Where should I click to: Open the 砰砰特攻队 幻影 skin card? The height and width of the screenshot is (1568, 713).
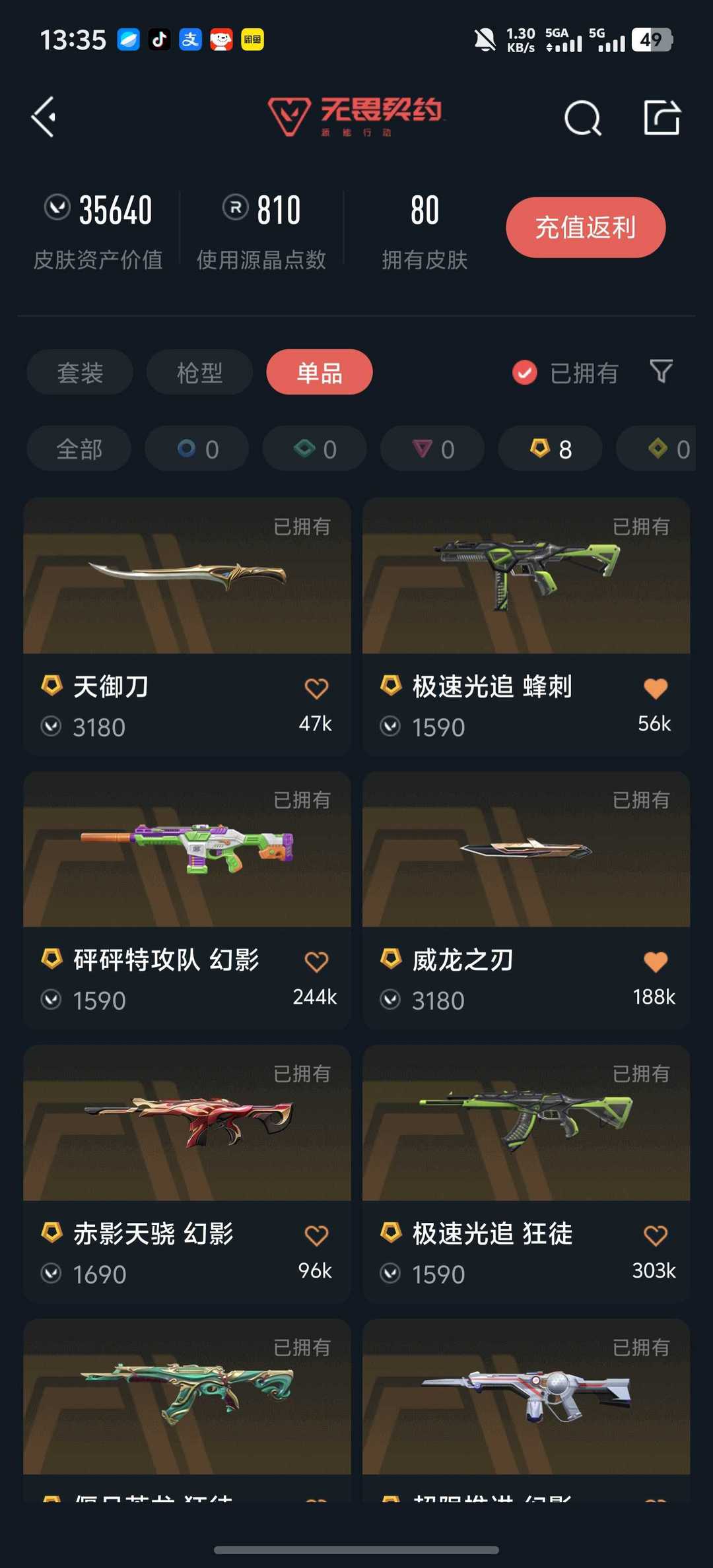[187, 900]
